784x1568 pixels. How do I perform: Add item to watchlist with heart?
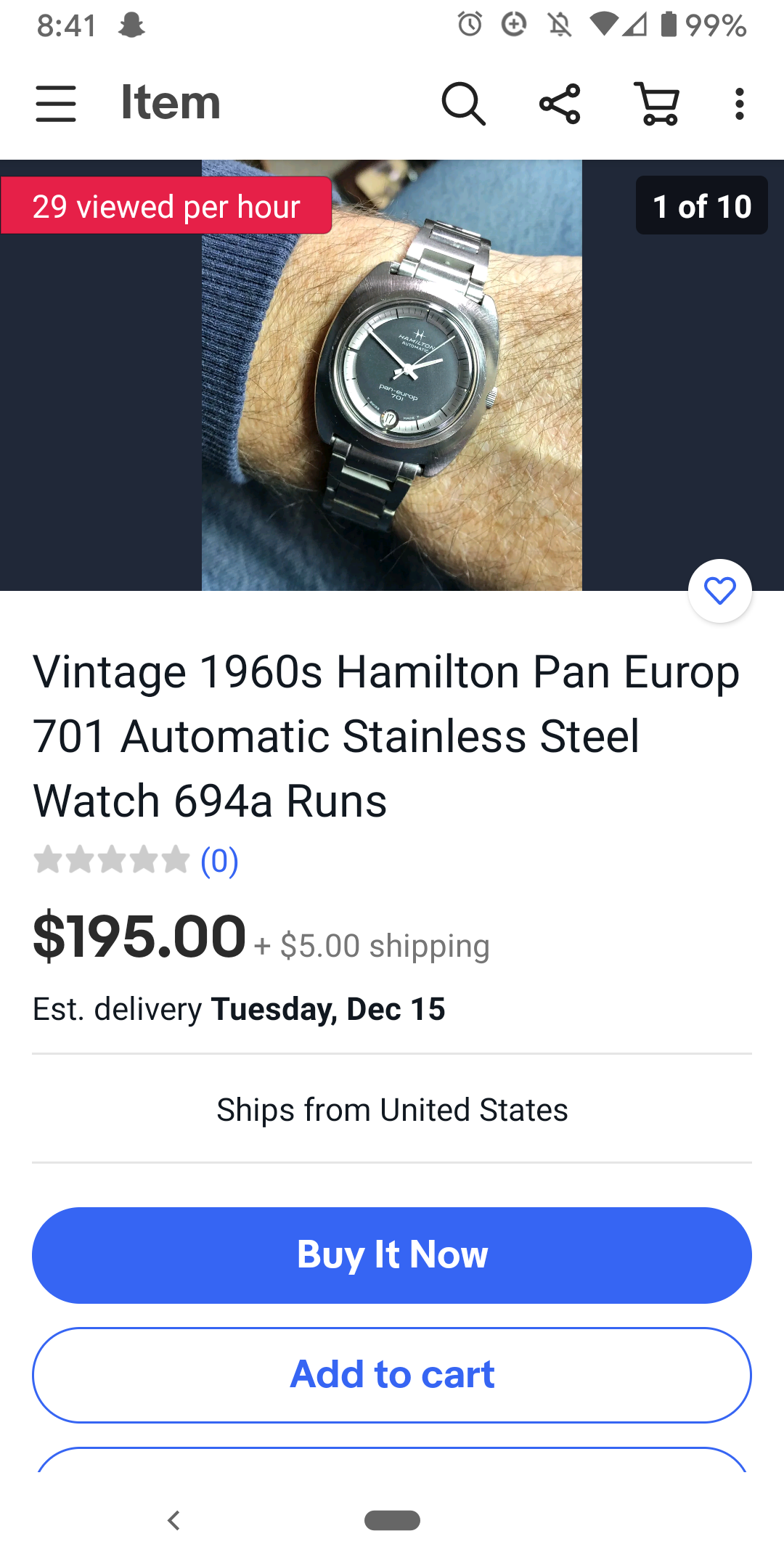pos(719,591)
